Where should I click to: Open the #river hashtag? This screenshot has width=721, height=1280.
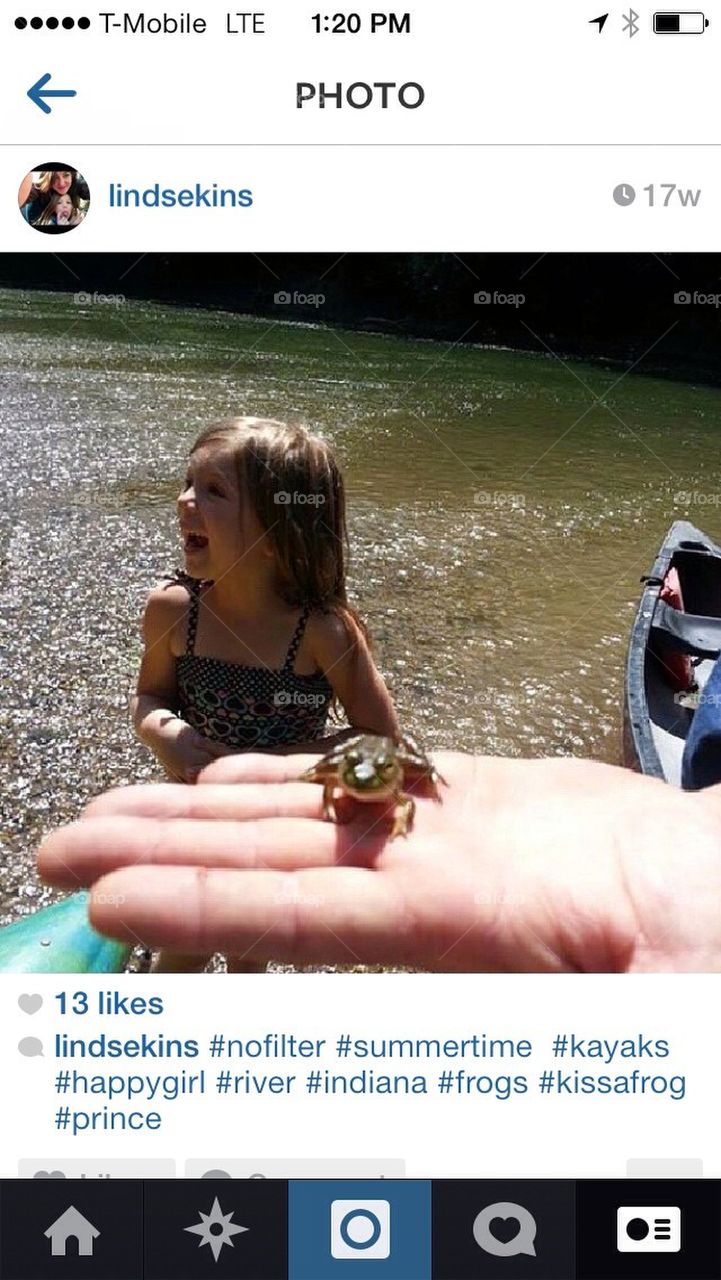256,1082
